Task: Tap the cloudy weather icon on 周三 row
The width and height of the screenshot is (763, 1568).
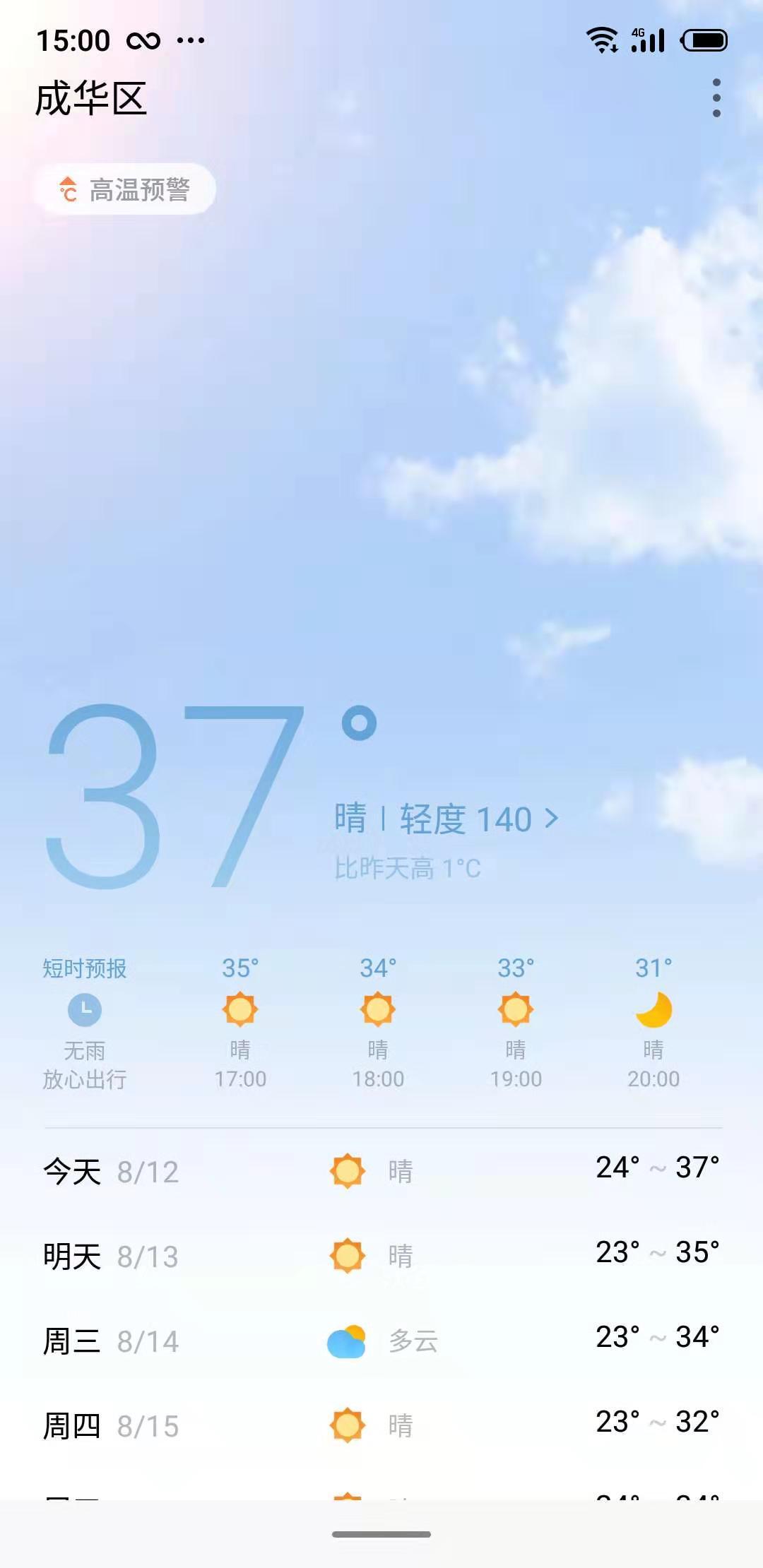Action: click(x=345, y=1343)
